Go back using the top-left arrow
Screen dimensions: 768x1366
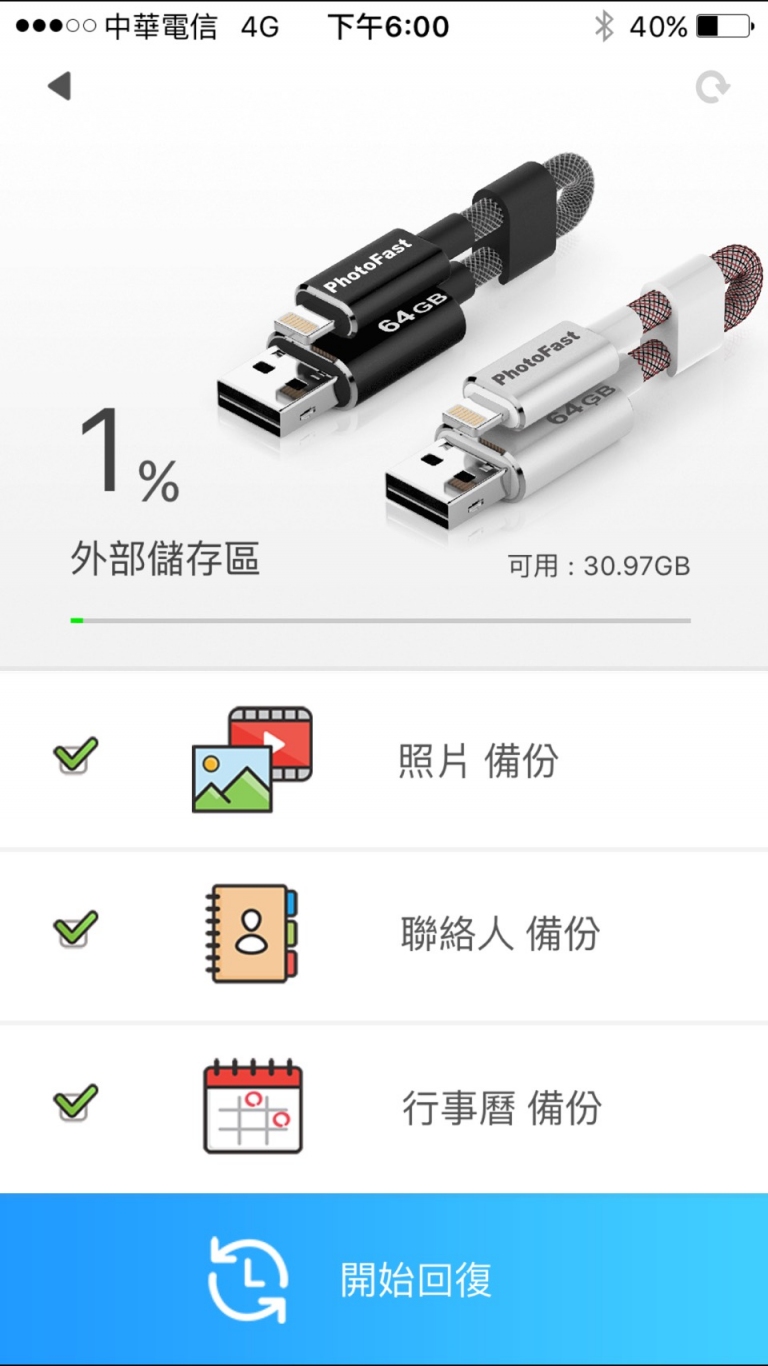coord(60,87)
